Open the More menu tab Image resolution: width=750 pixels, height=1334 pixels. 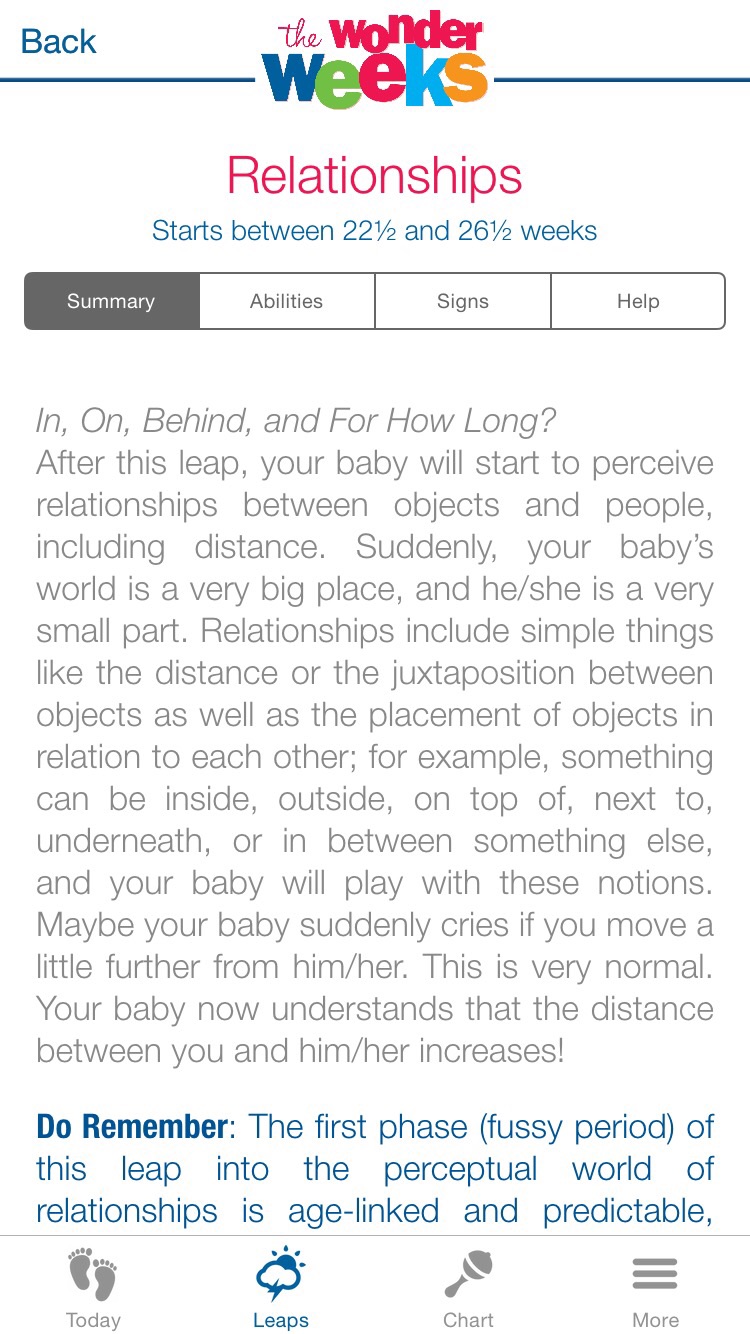pos(656,1287)
